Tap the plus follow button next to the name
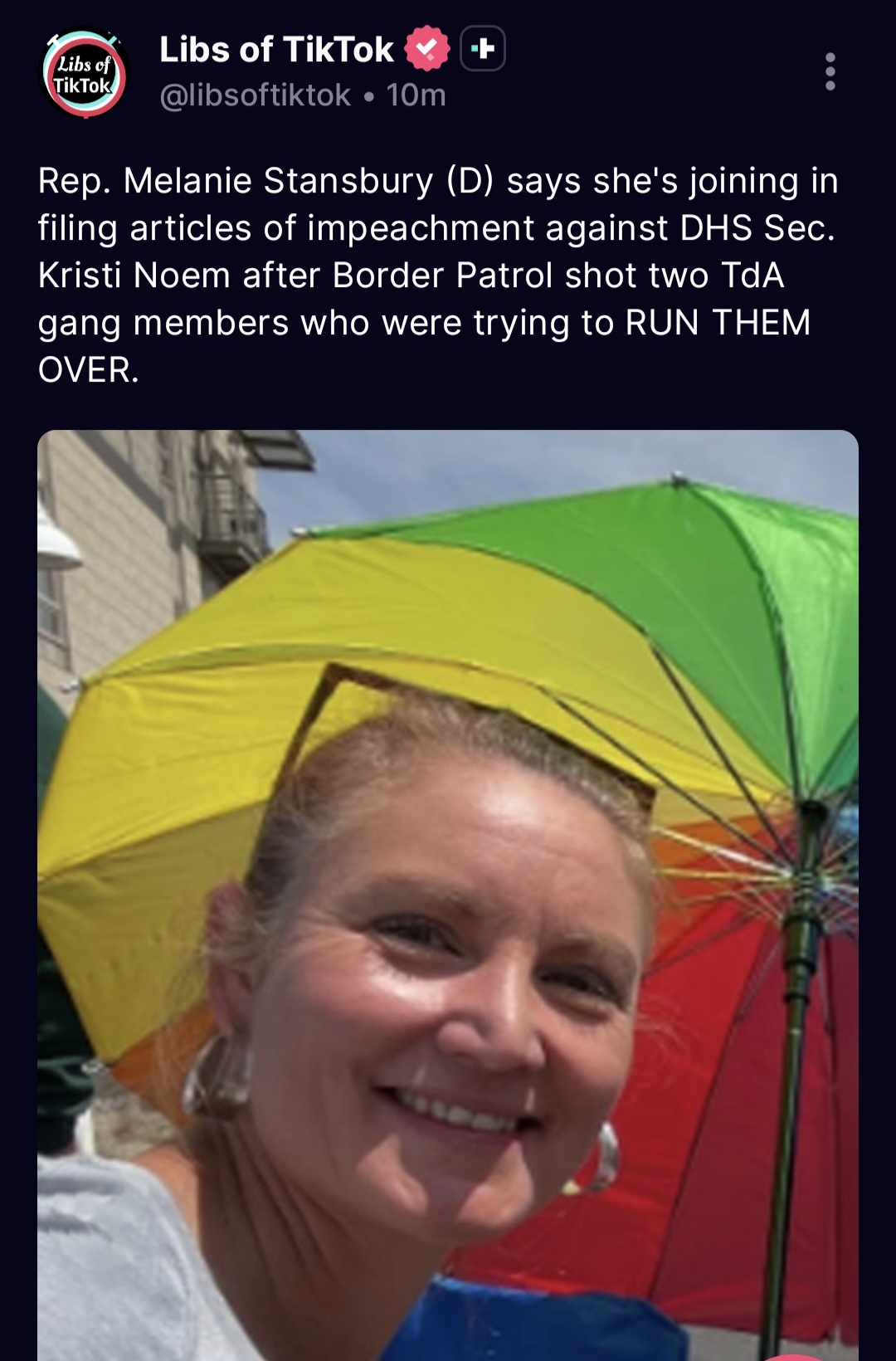 pos(483,49)
